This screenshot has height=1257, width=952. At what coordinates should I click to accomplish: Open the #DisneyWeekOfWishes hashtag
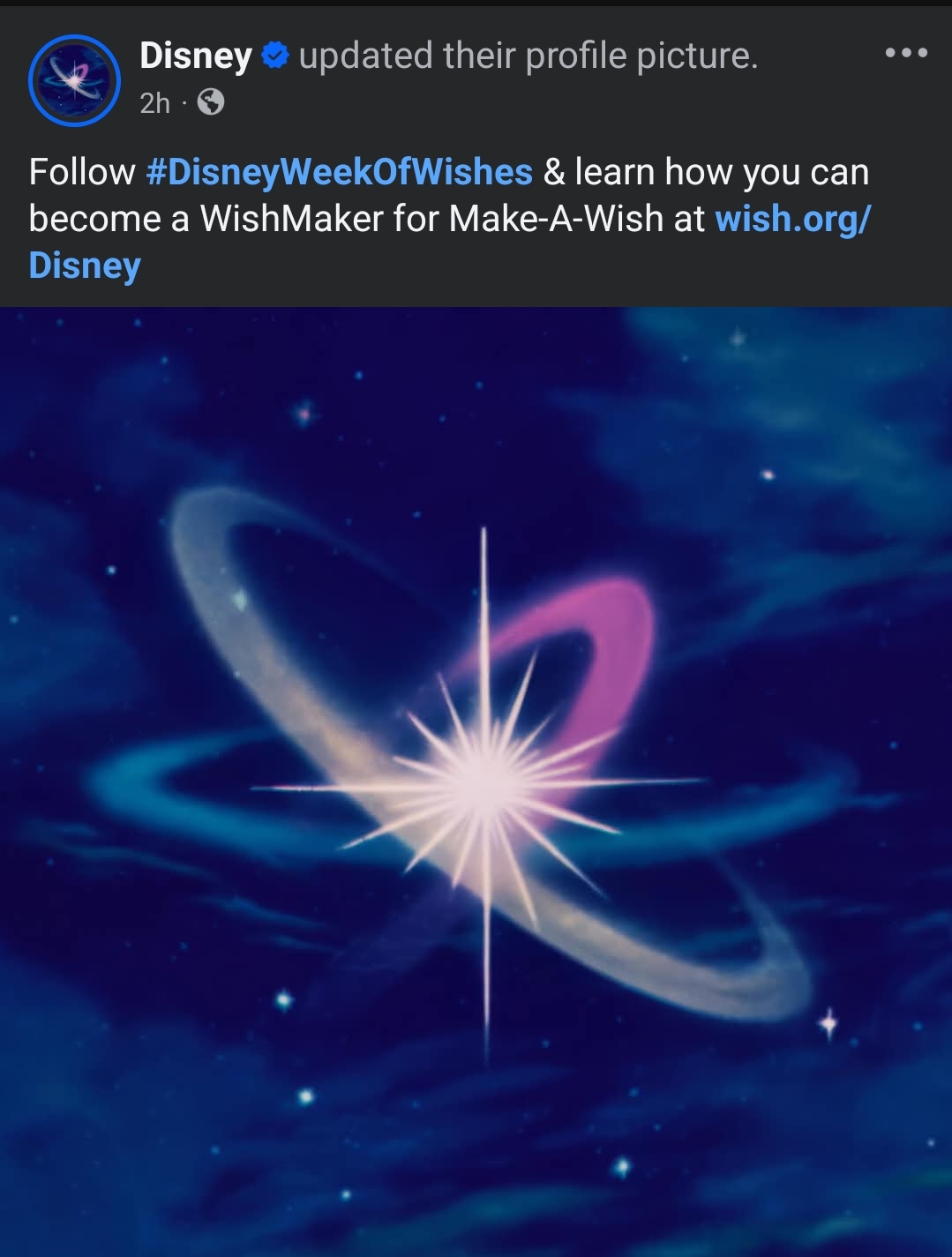[339, 172]
